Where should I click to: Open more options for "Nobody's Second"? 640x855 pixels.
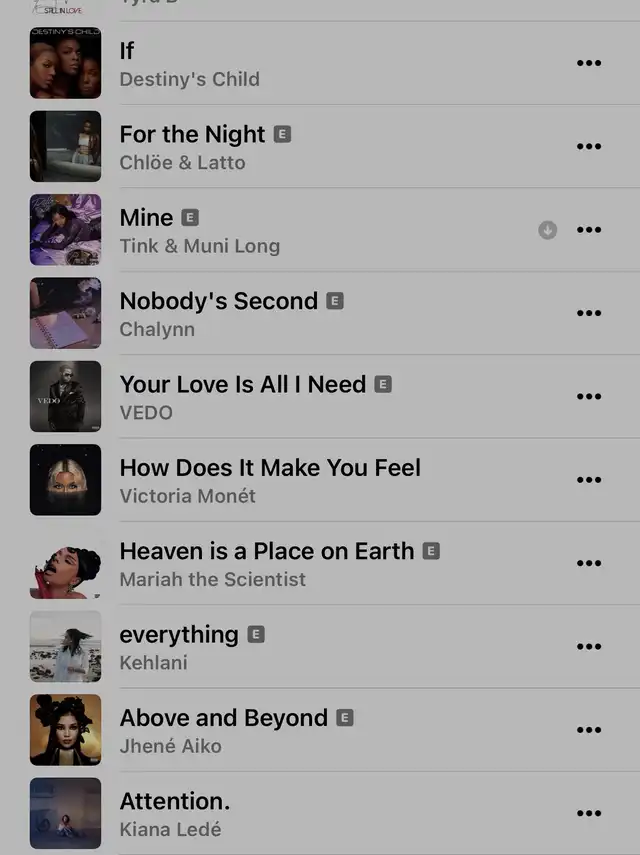tap(589, 313)
